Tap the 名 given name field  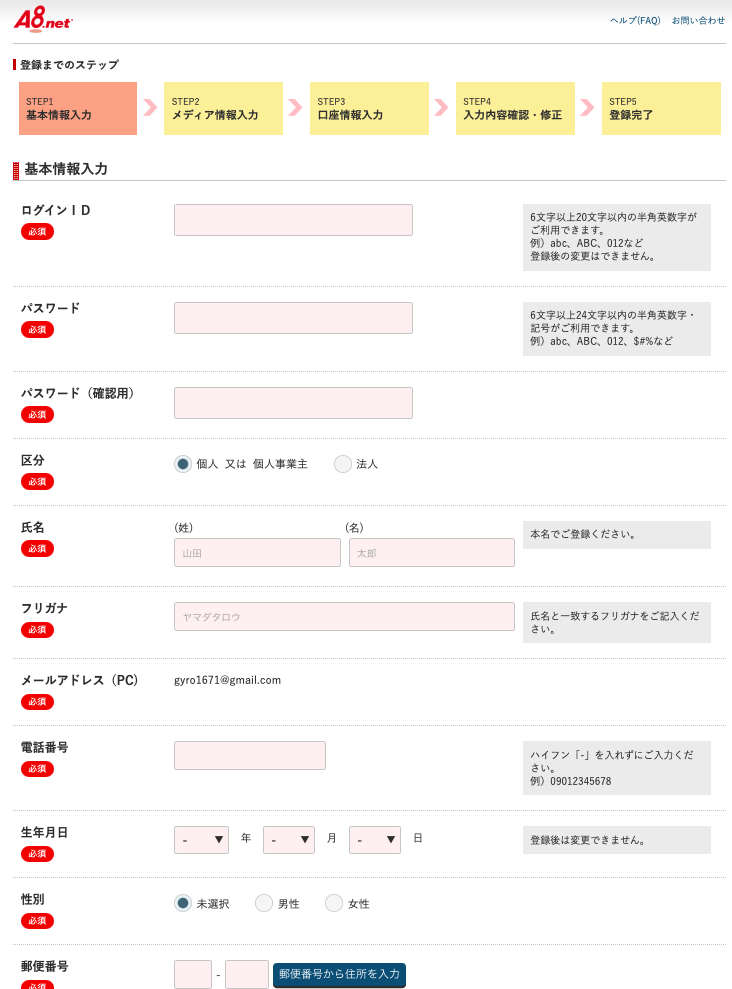click(431, 552)
